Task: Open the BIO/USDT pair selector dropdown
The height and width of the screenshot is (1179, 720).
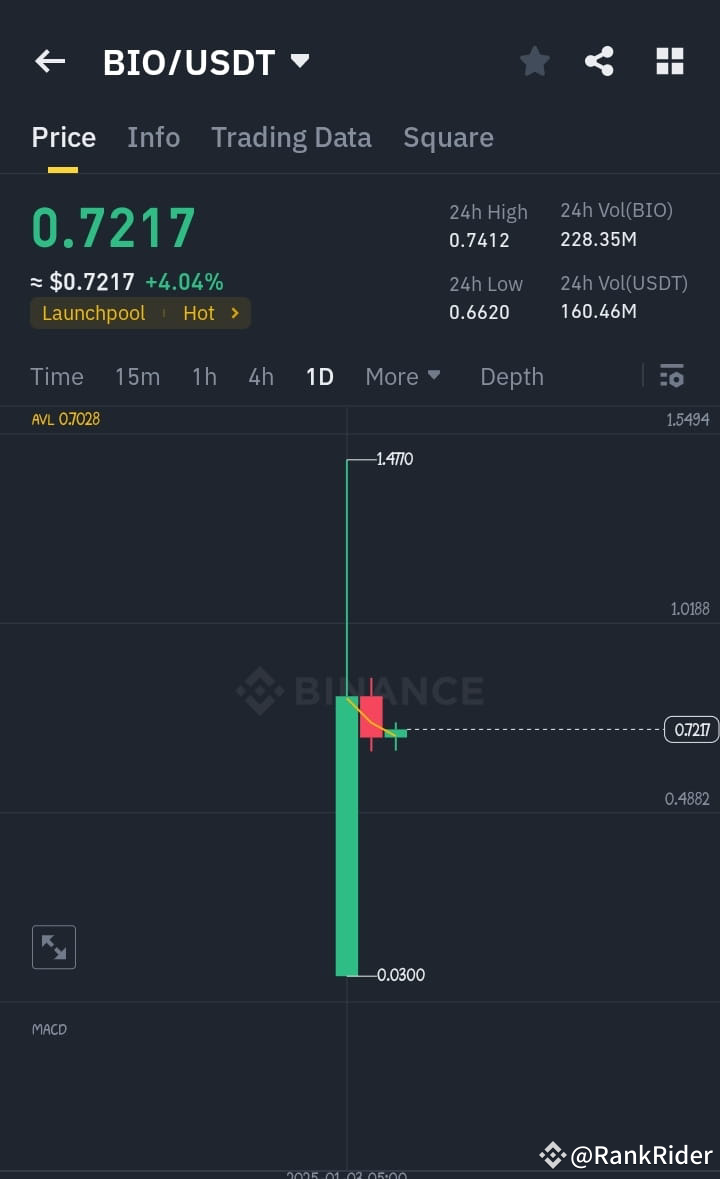Action: pos(298,61)
